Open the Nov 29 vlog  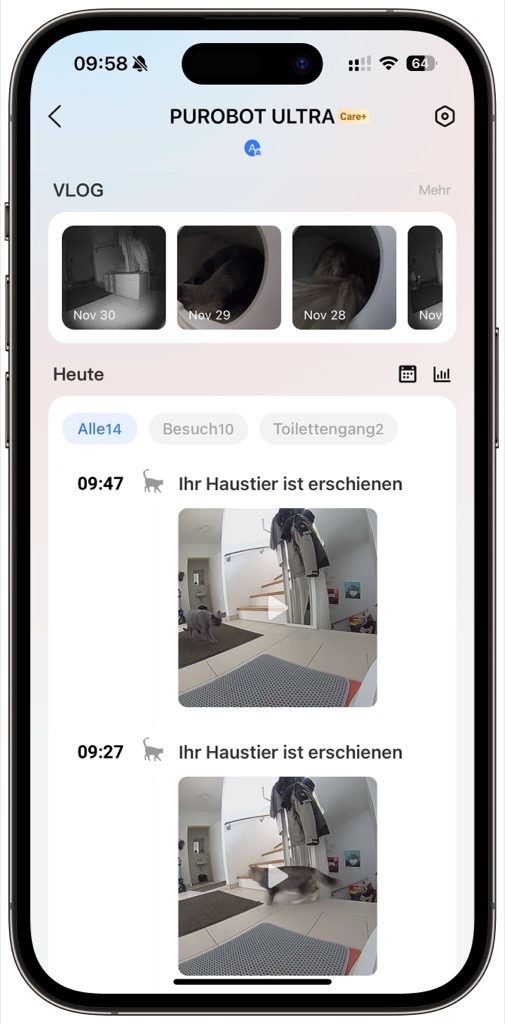click(229, 278)
